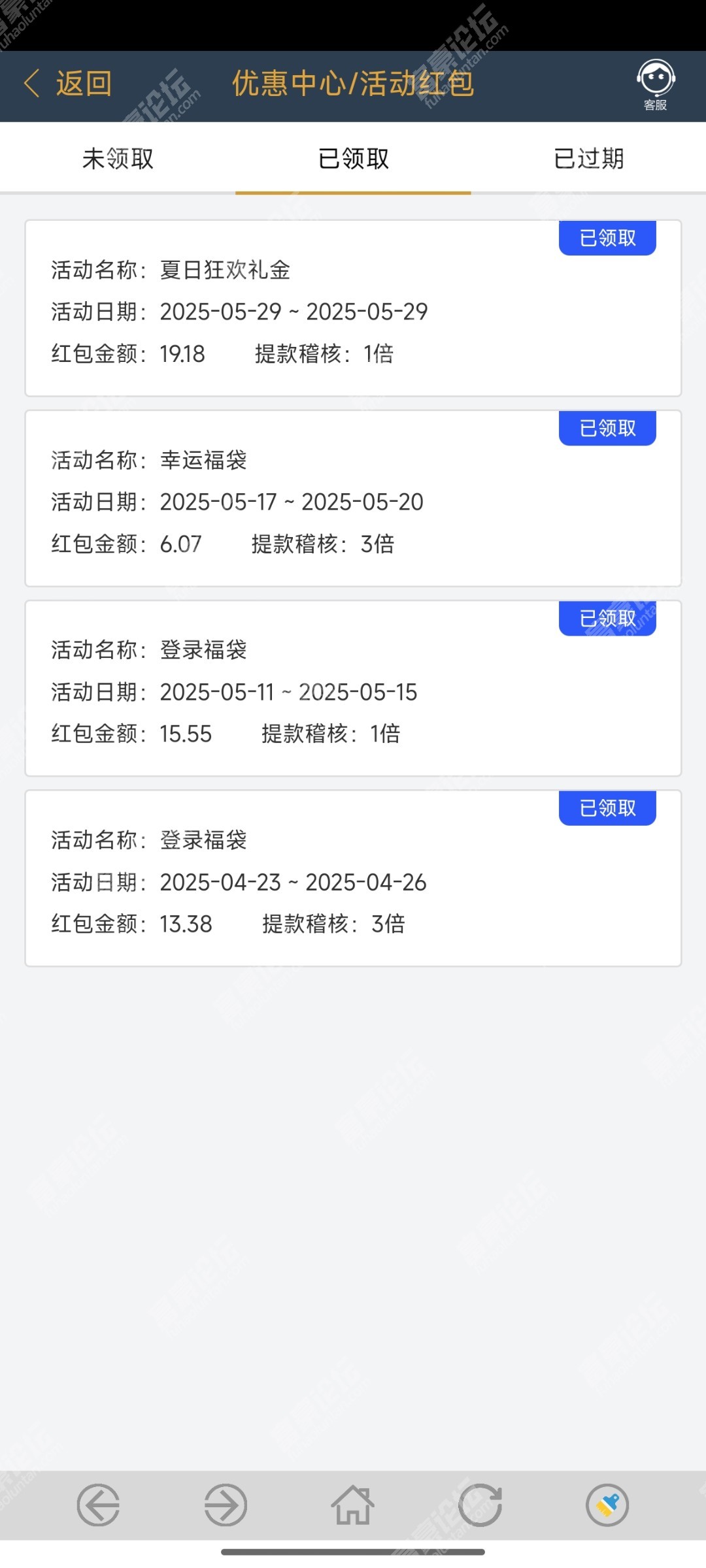Tap 已领取 badge on 幸运福袋
The width and height of the screenshot is (706, 1568).
(x=607, y=428)
